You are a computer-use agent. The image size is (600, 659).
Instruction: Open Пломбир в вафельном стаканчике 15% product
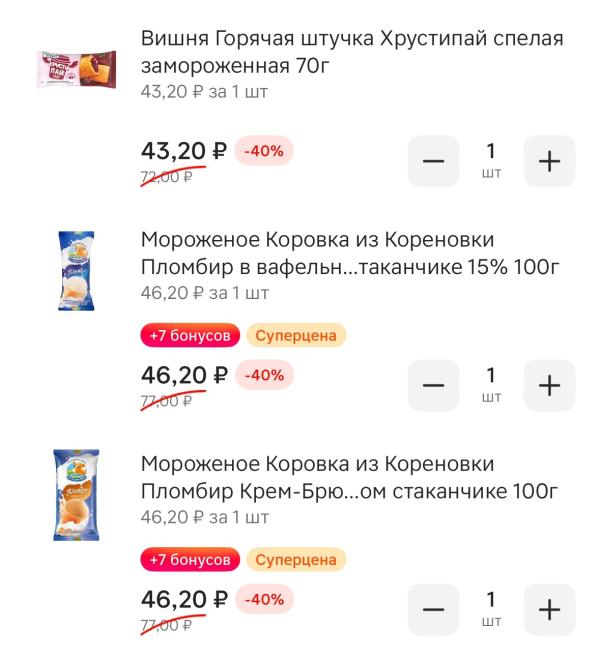[x=349, y=254]
